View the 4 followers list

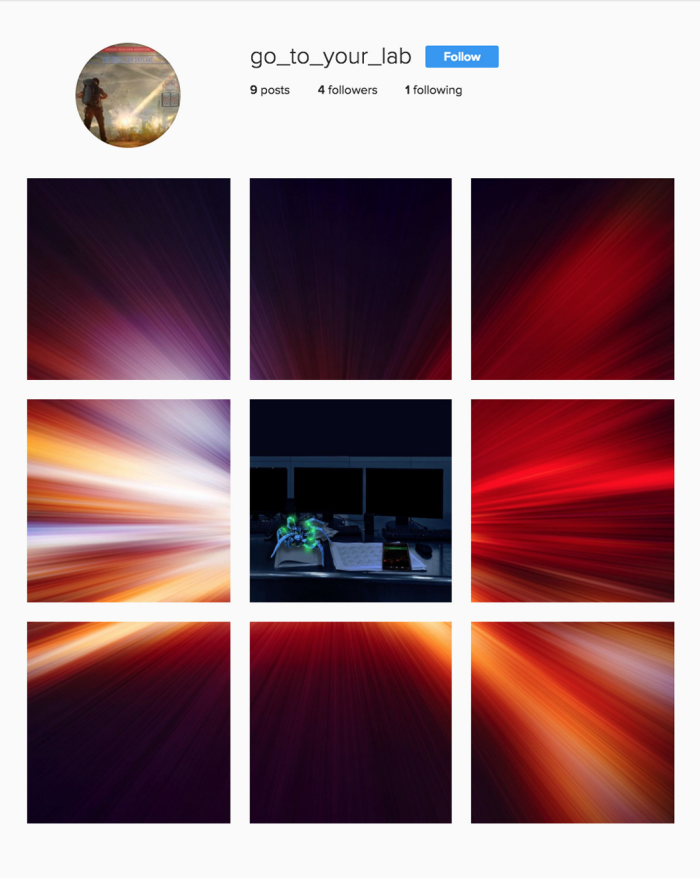click(347, 90)
